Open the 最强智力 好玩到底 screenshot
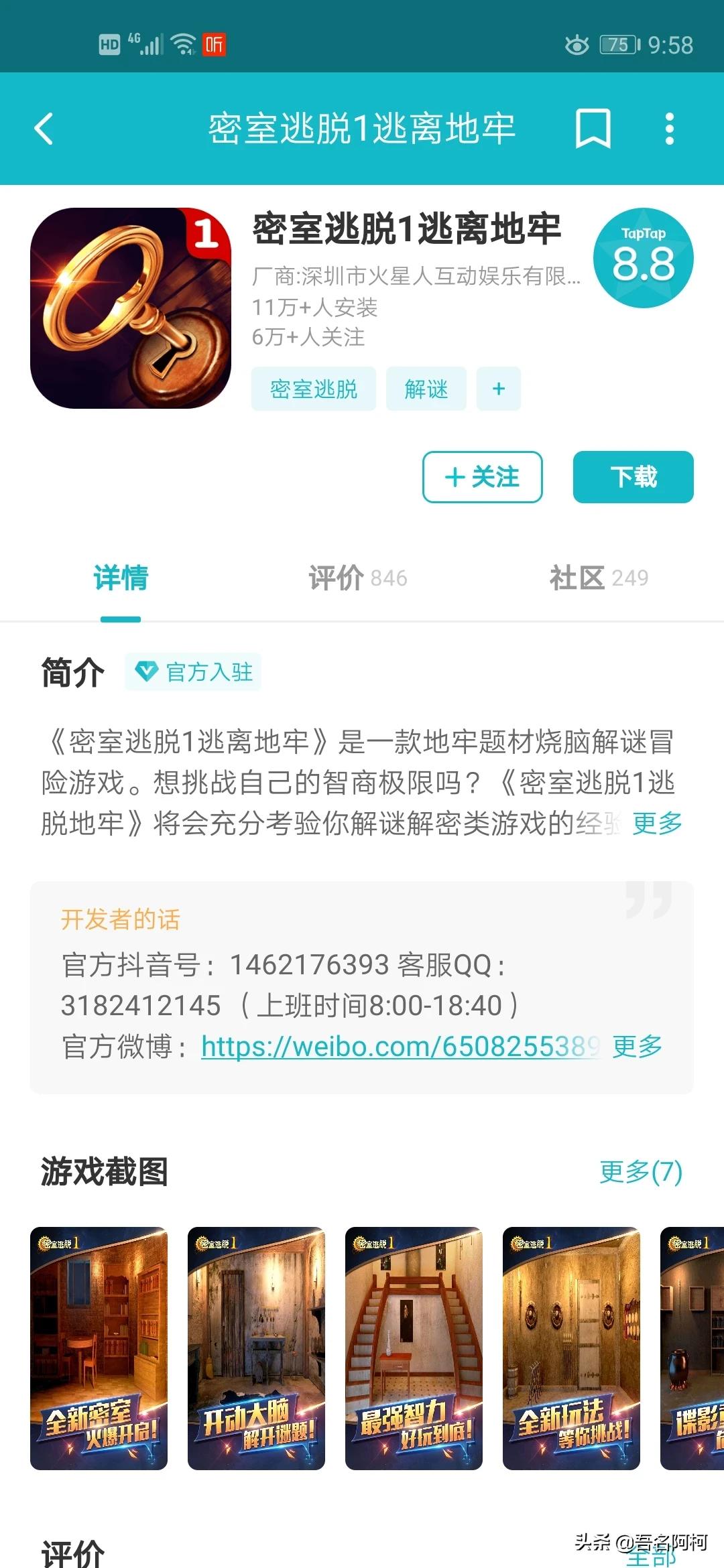The height and width of the screenshot is (1568, 724). pyautogui.click(x=414, y=1348)
